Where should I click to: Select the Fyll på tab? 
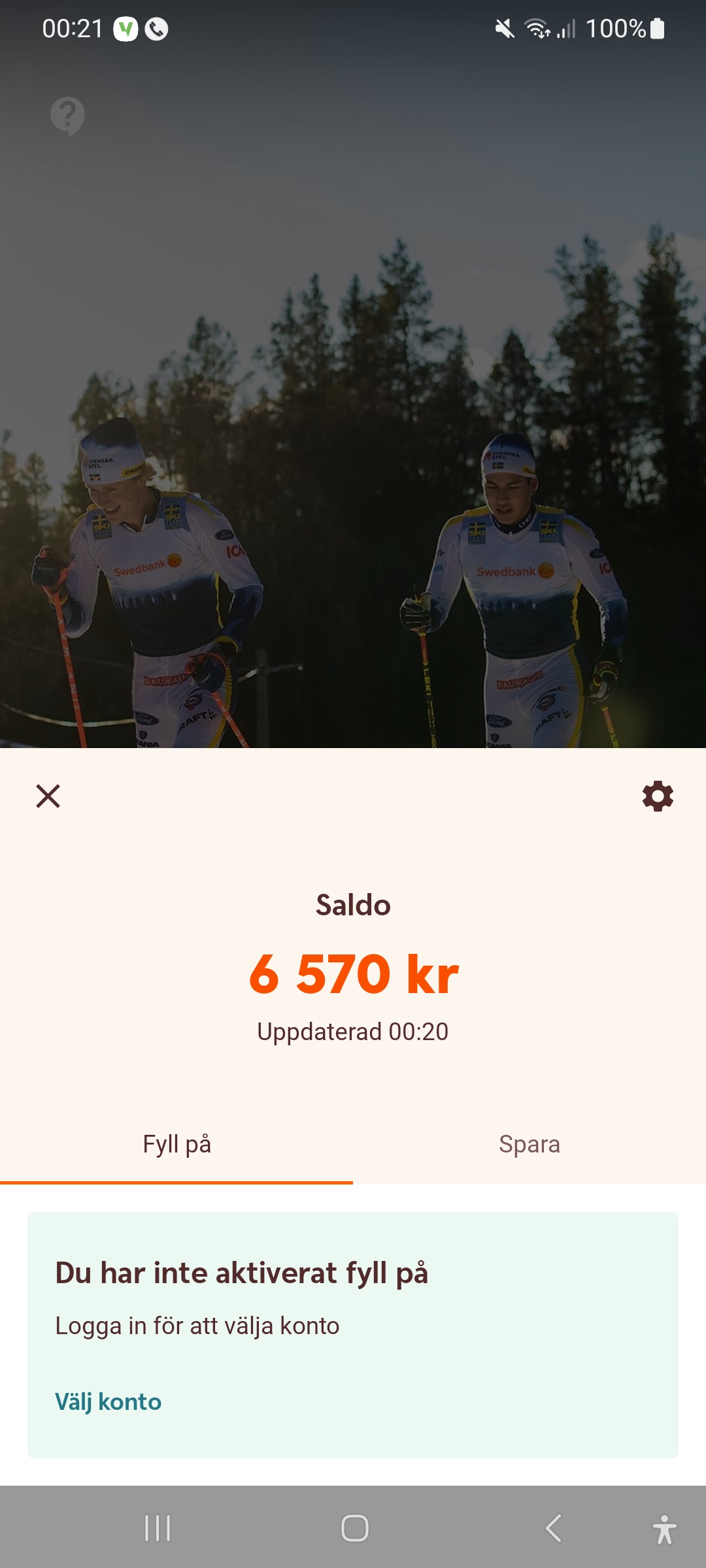pos(176,1145)
